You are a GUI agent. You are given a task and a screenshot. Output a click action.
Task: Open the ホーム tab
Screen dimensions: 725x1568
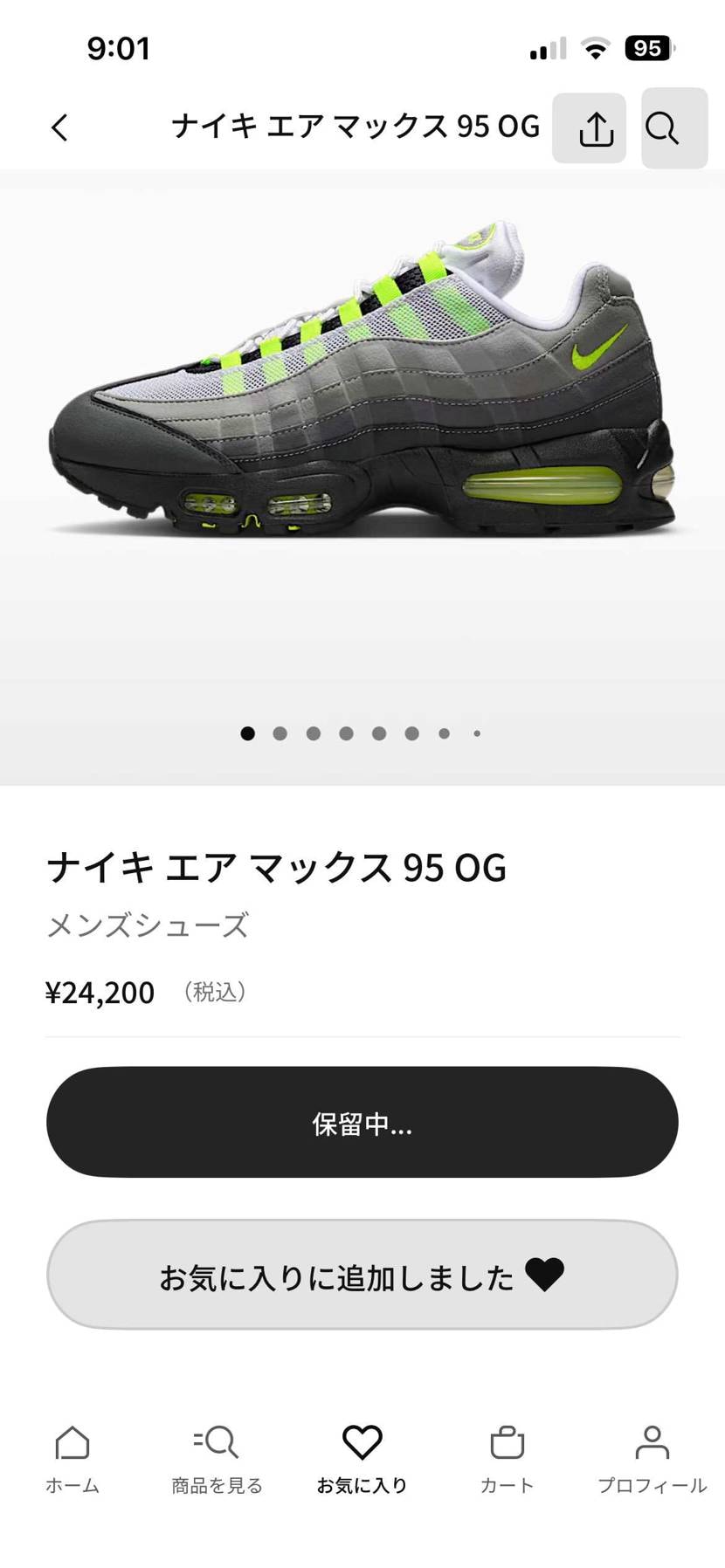[72, 1458]
